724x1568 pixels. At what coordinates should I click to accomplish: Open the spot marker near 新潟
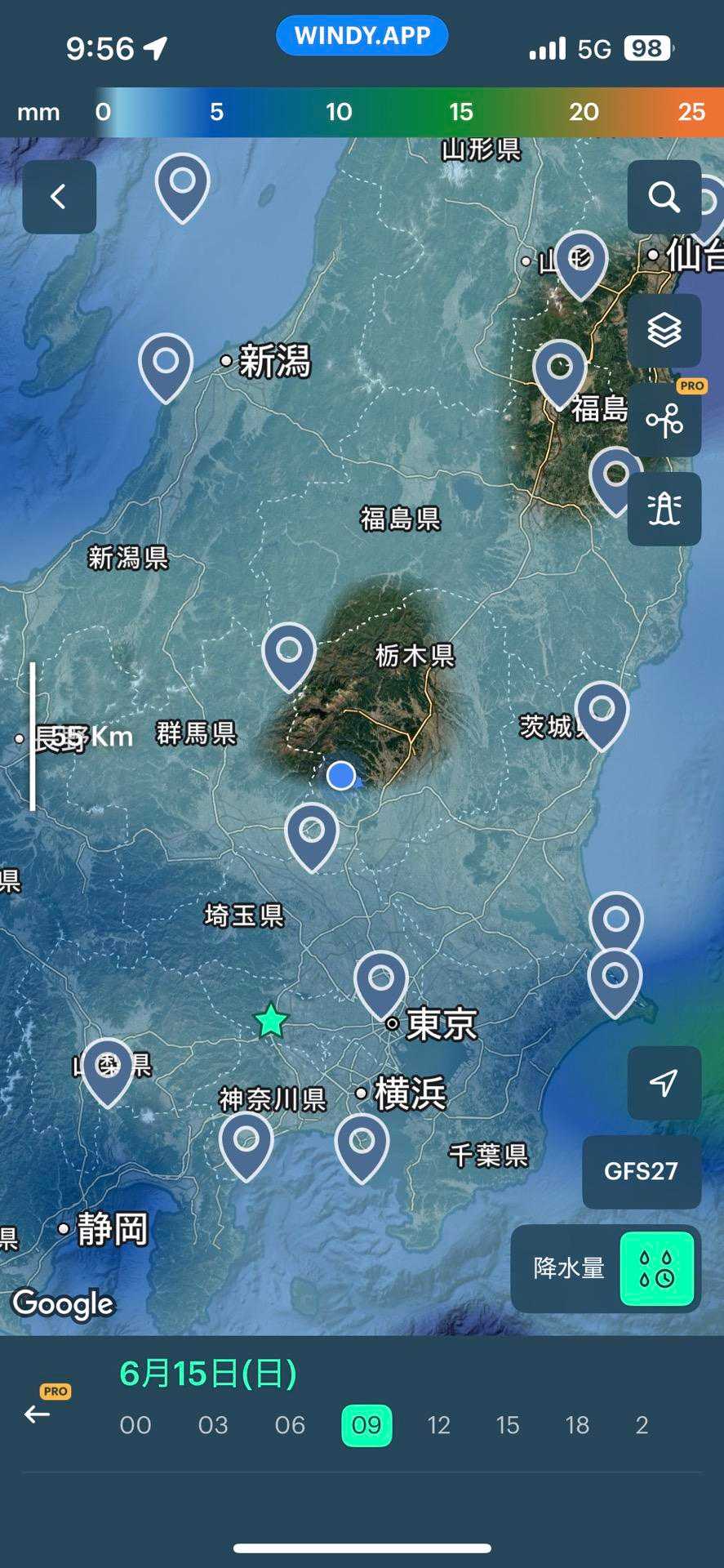(x=166, y=367)
